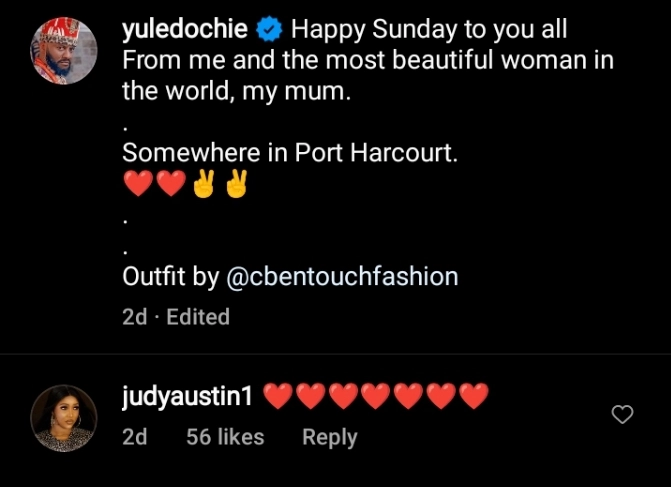Open the judyaustin1 username link
Viewport: 671px width, 487px height.
189,398
